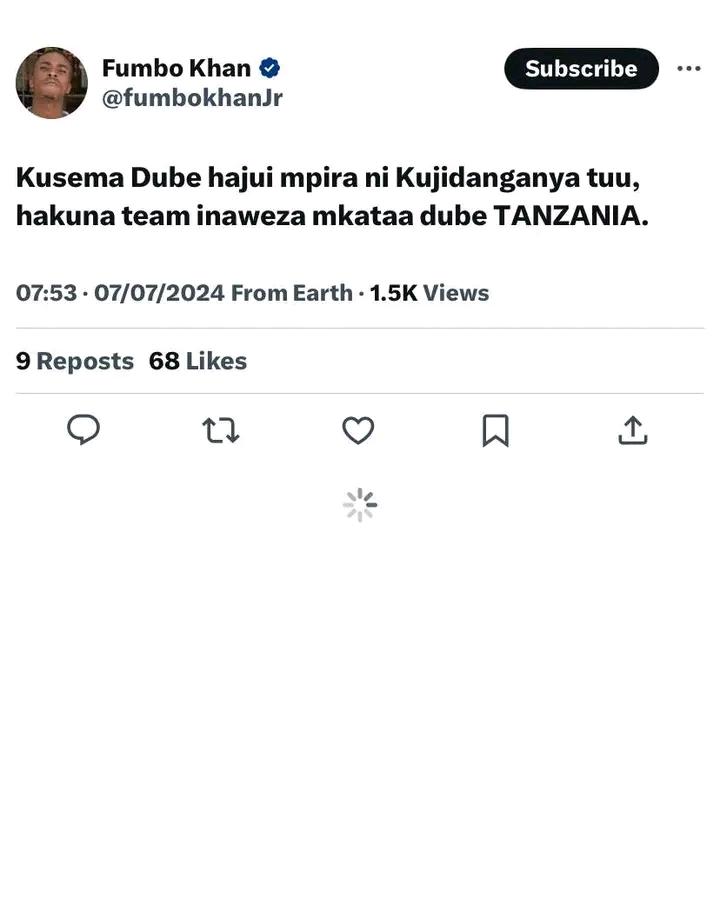Open the three-dot overflow menu
Image resolution: width=720 pixels, height=917 pixels.
(688, 69)
